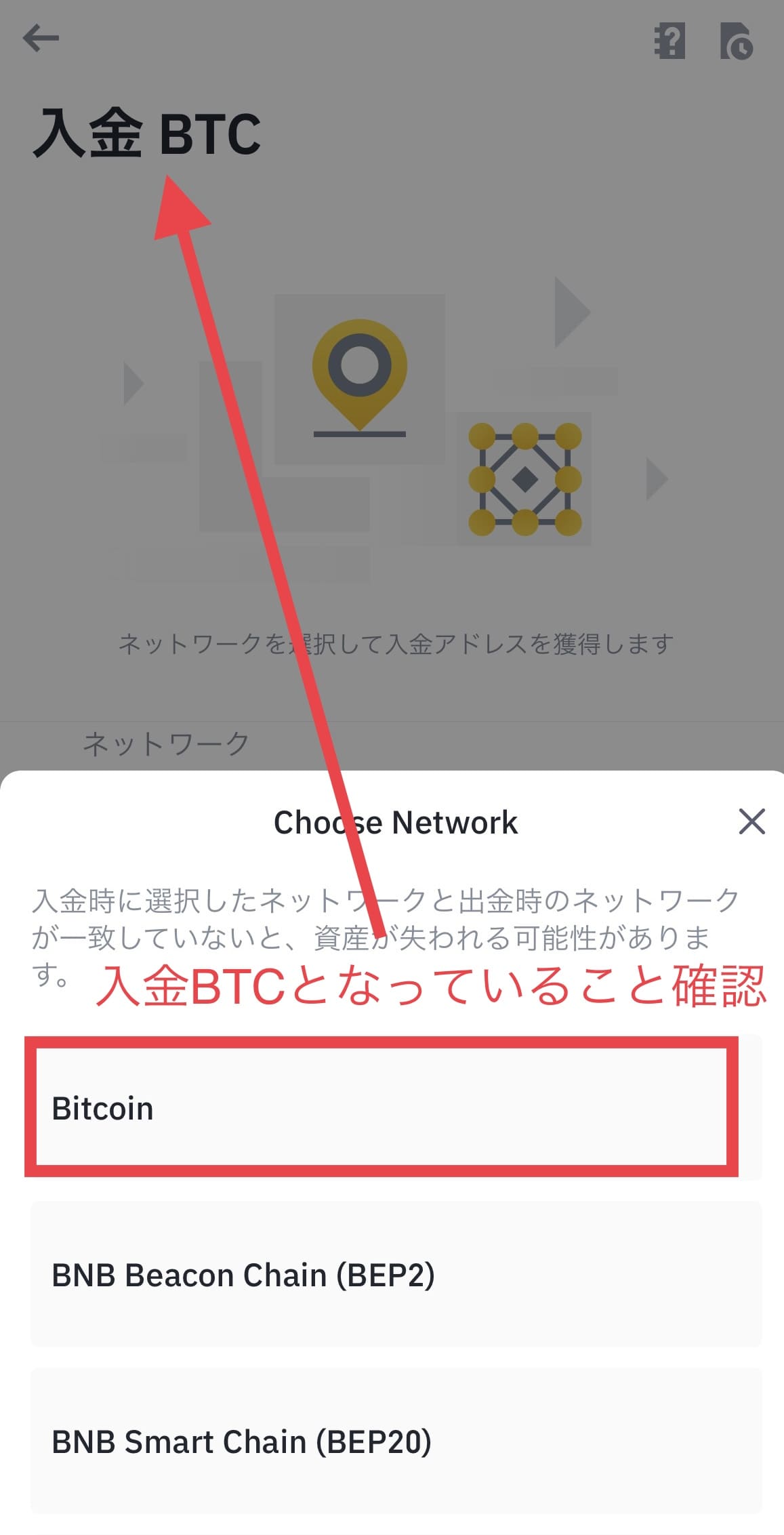Go back with the arrow icon
Image resolution: width=784 pixels, height=1535 pixels.
pos(41,39)
